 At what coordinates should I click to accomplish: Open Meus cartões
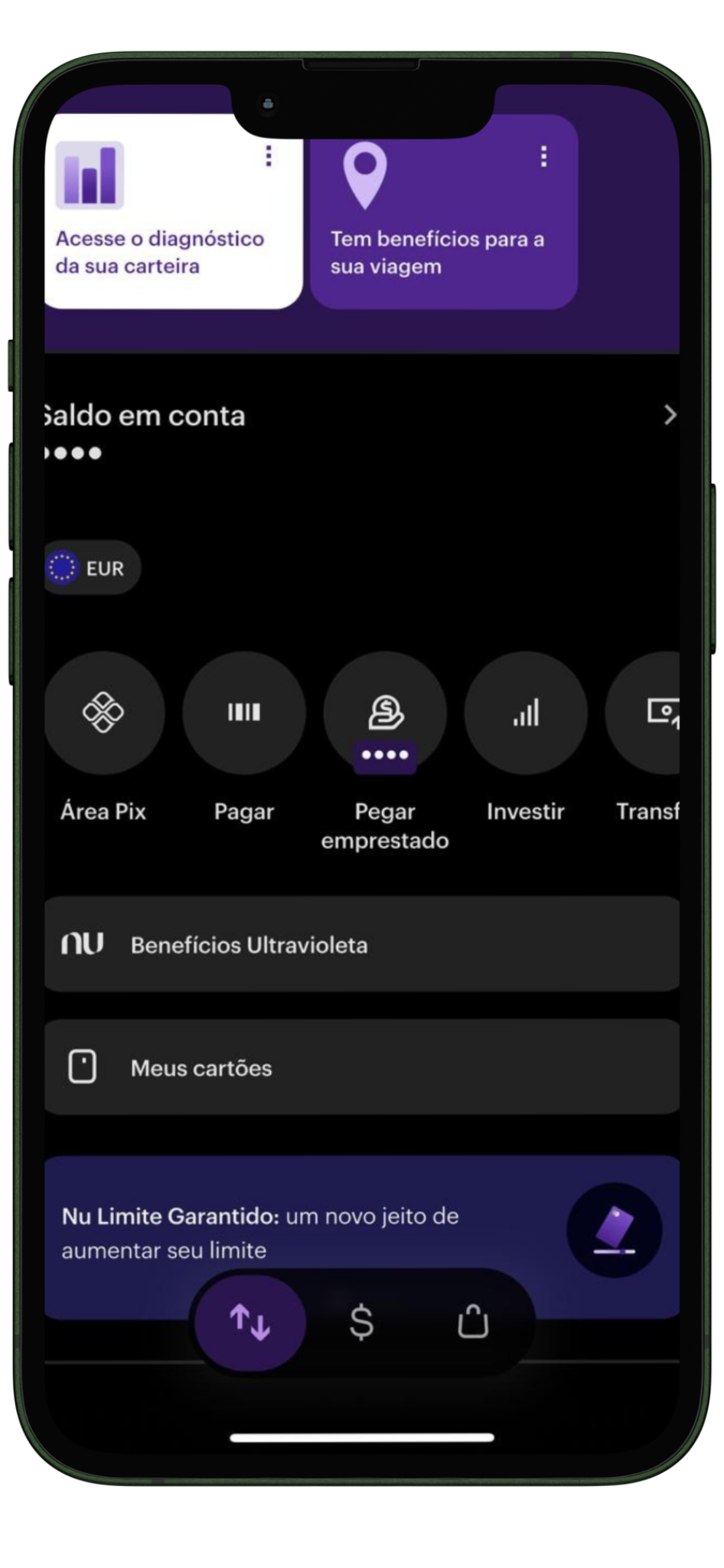pyautogui.click(x=362, y=1067)
